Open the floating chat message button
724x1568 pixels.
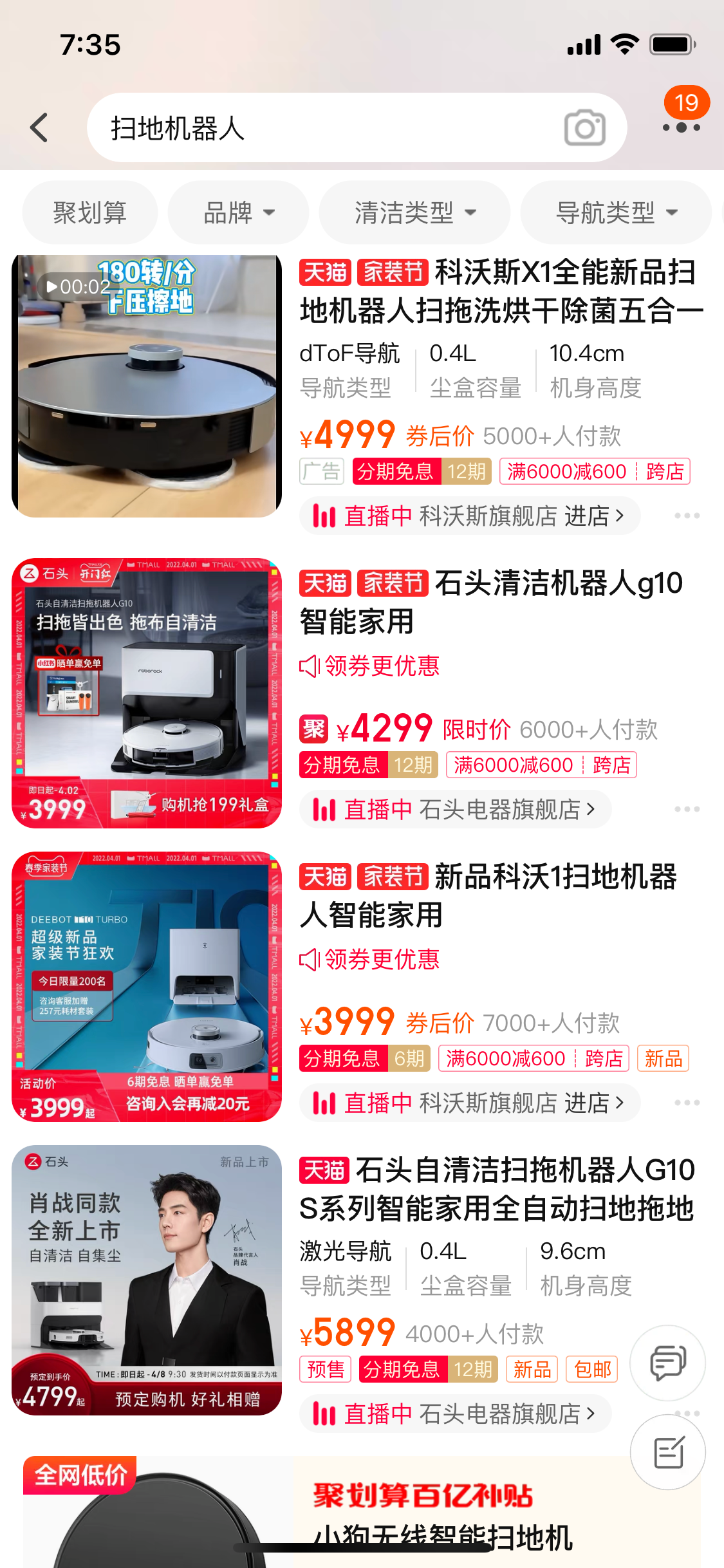pos(667,1362)
